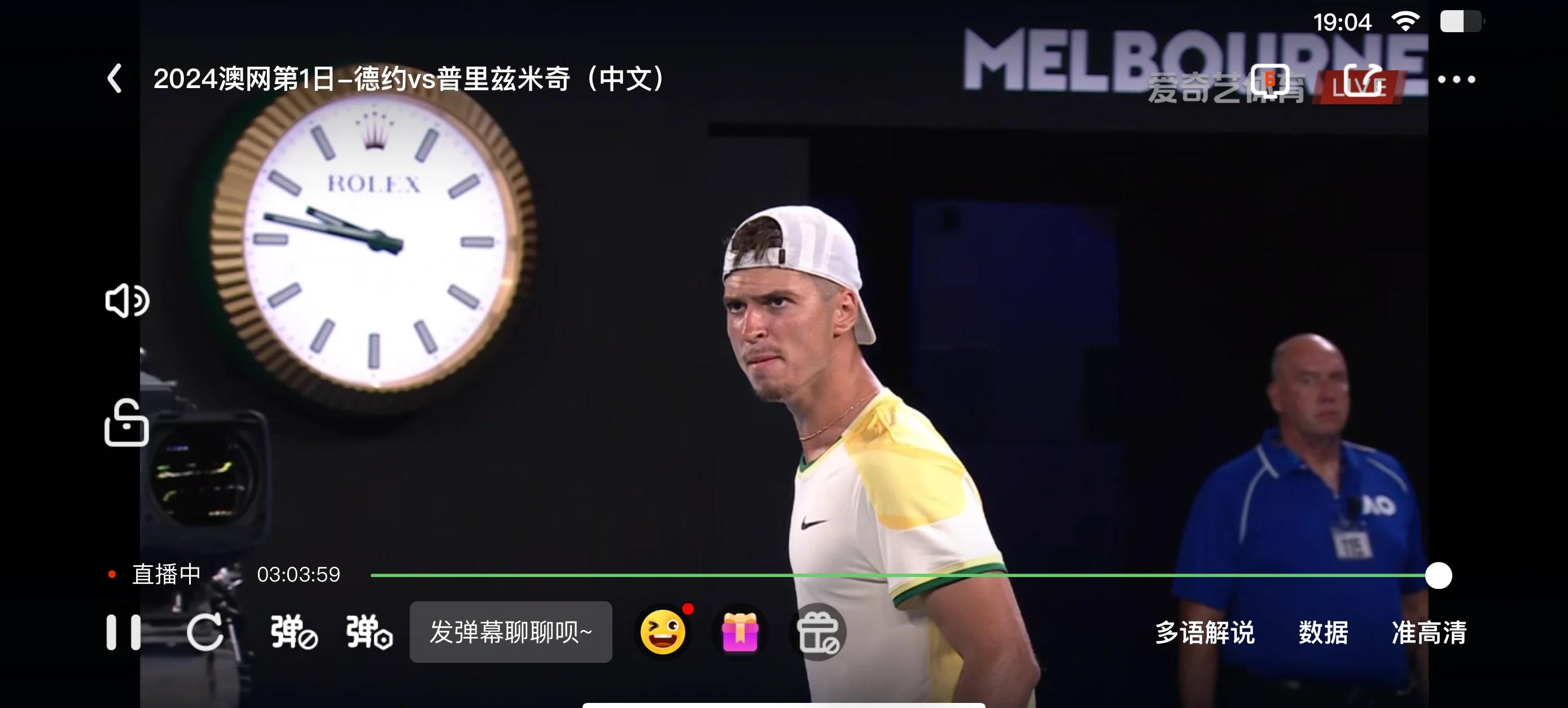
Task: Go back from the live stream
Action: coord(115,78)
